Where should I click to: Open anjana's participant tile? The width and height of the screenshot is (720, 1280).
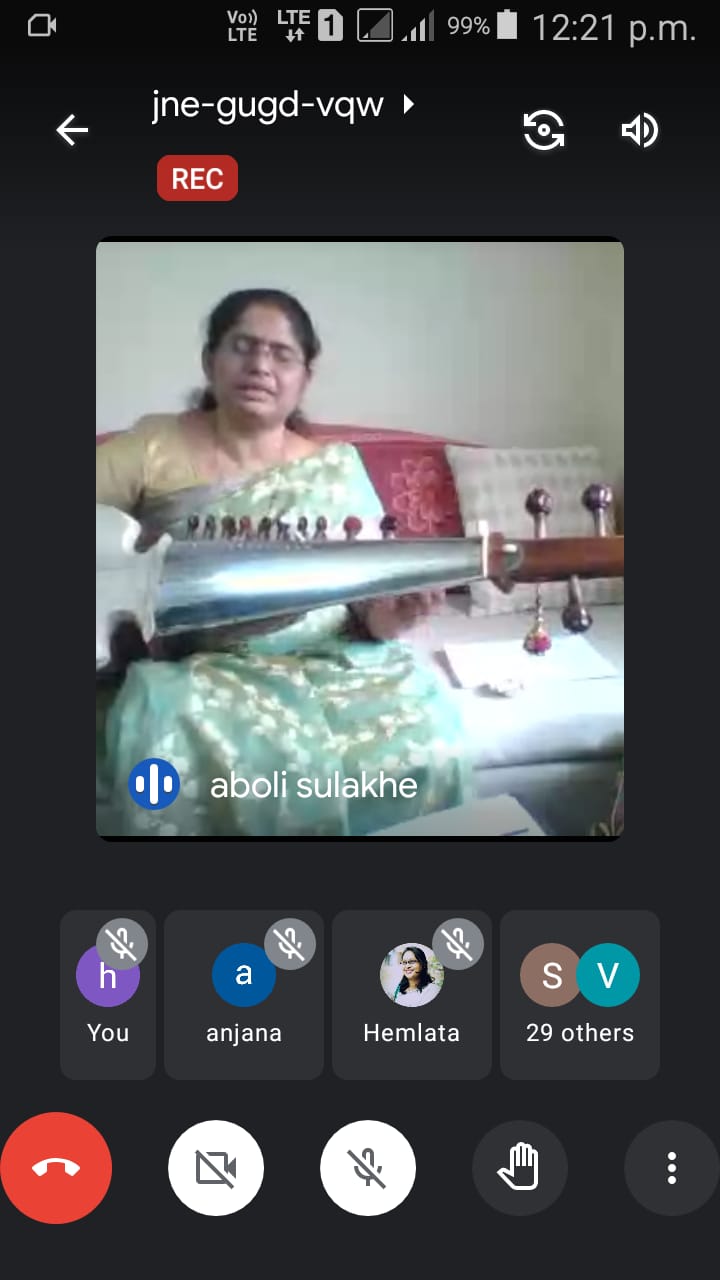(244, 994)
